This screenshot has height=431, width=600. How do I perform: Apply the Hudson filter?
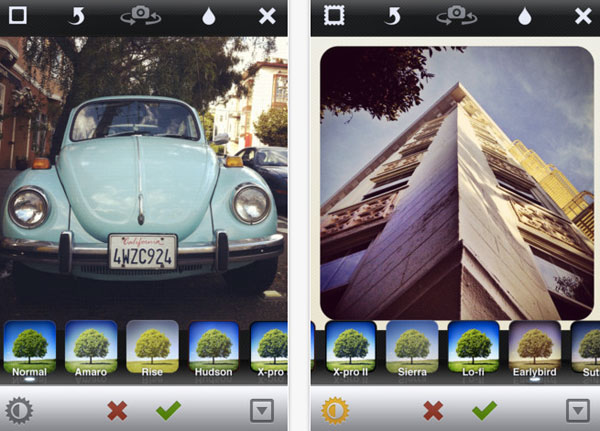pos(214,348)
